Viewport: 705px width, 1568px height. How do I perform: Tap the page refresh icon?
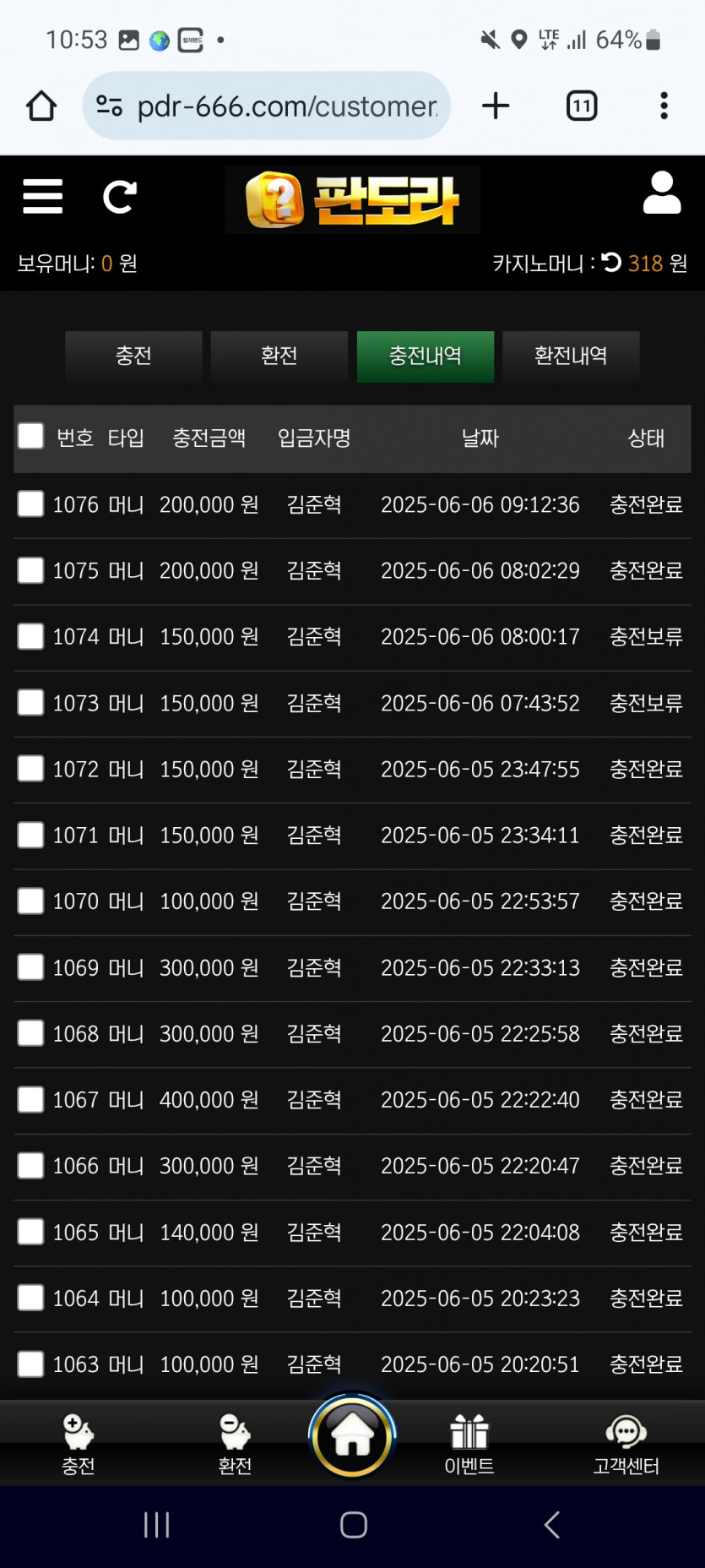(x=119, y=197)
